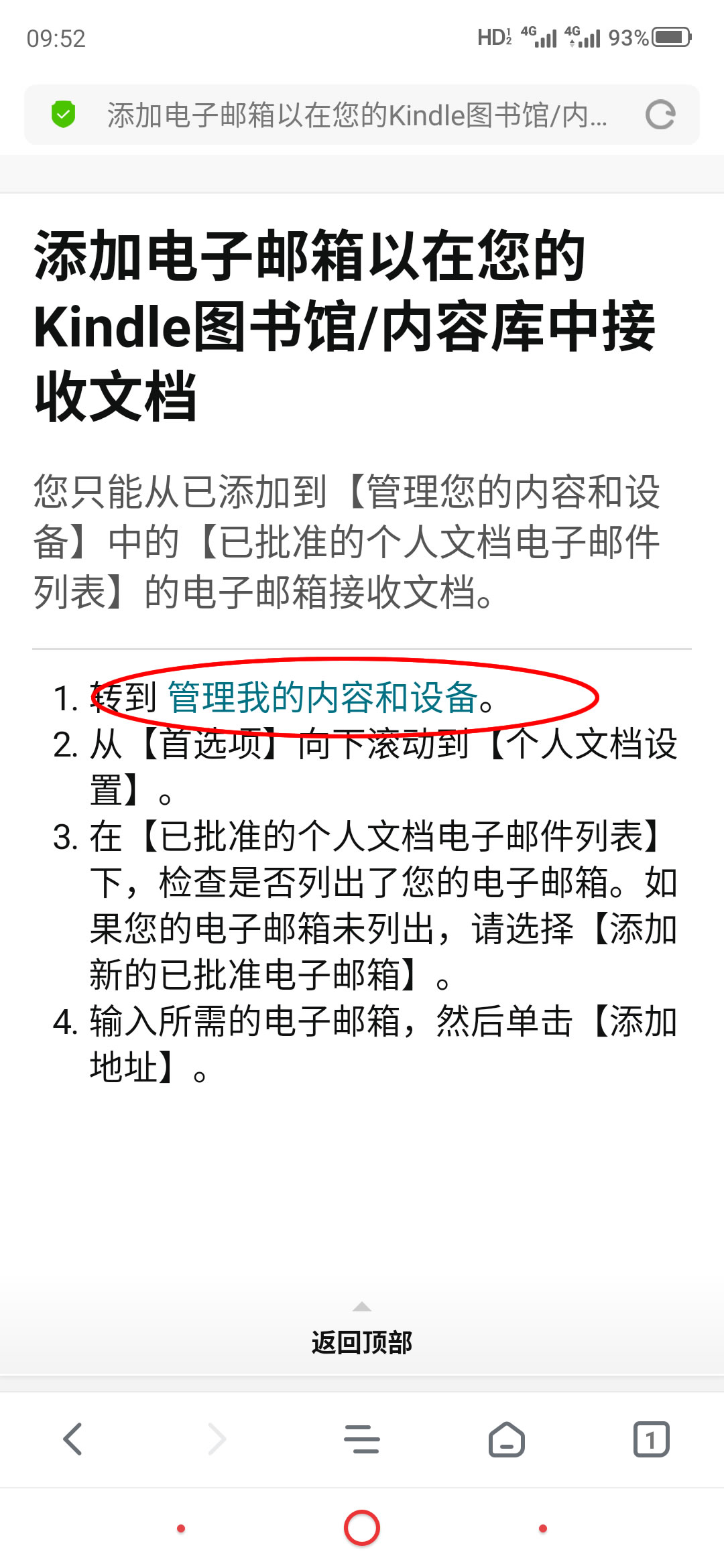Tap the system home circle button
Viewport: 724px width, 1568px height.
point(362,1528)
